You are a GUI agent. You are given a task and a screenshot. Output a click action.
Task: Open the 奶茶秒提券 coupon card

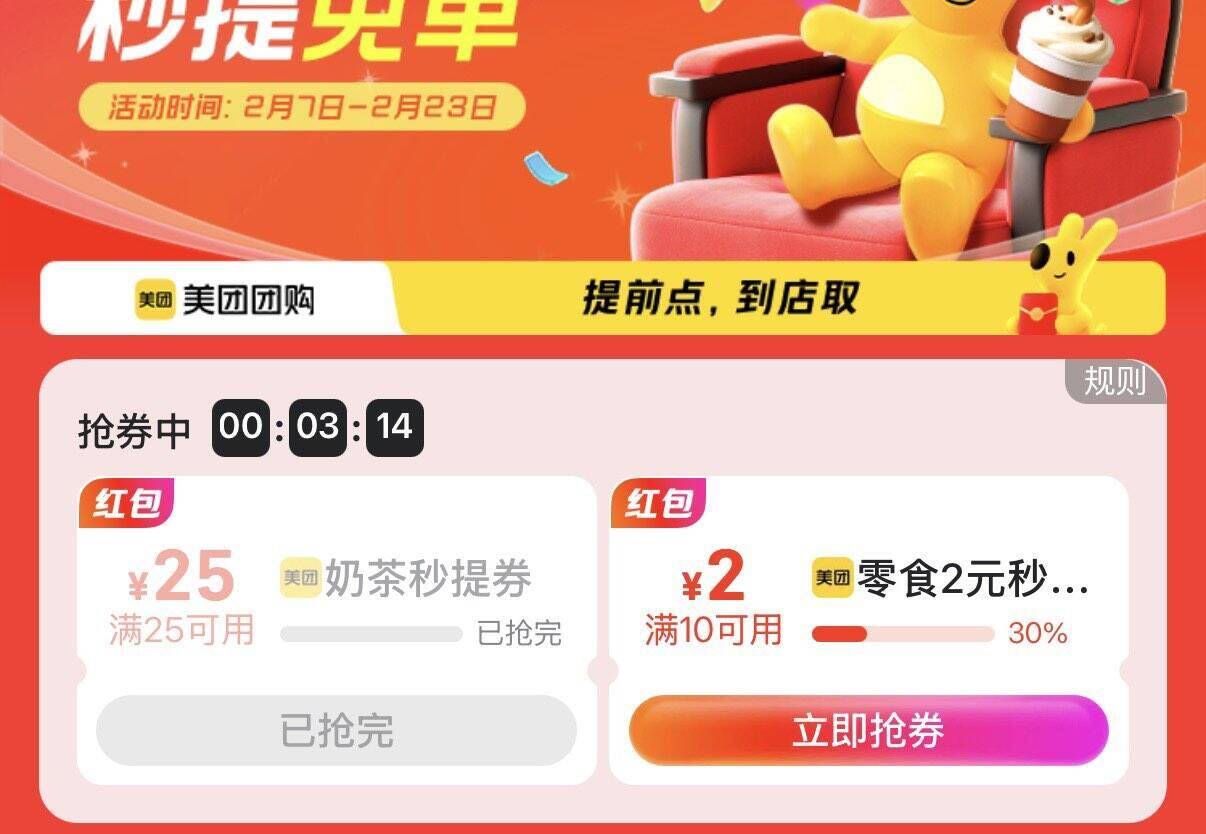336,630
